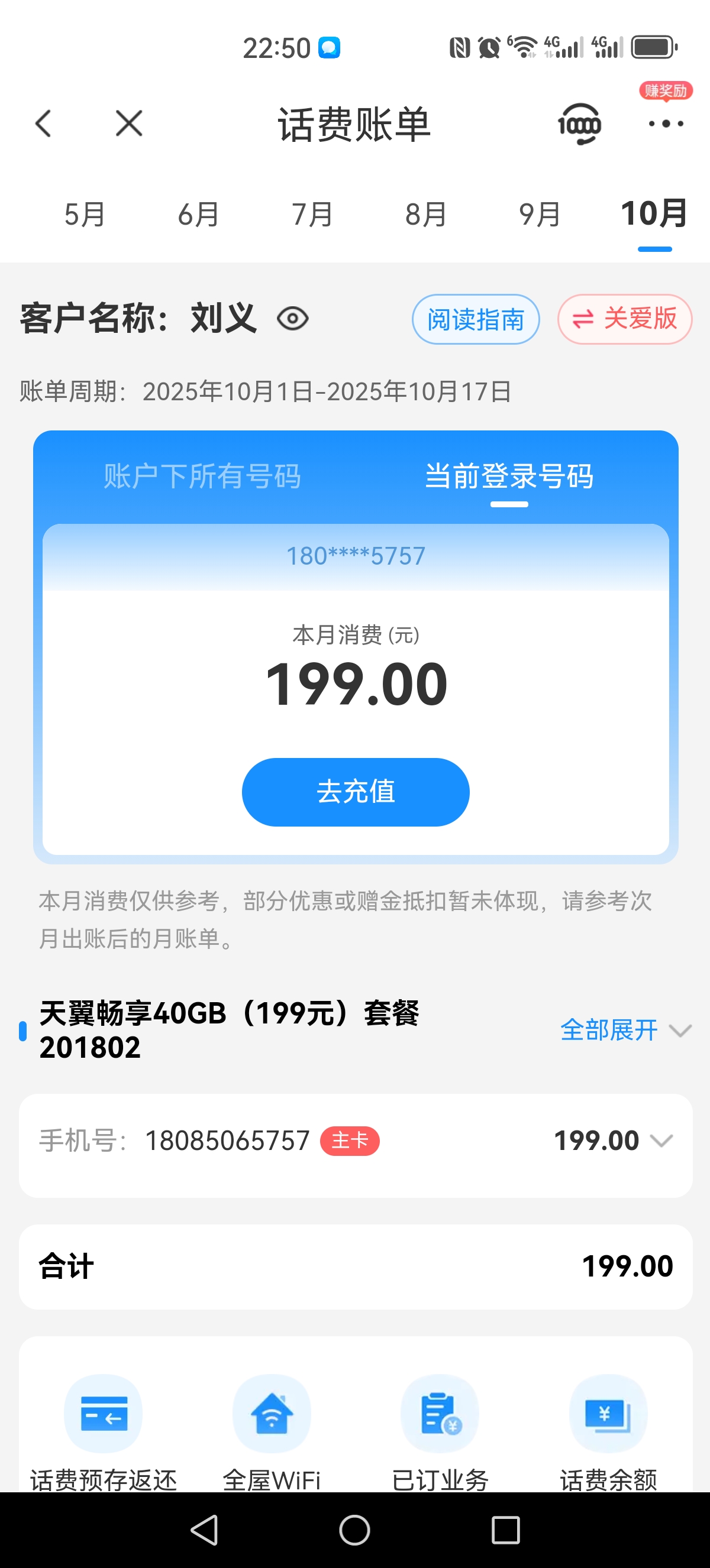Switch to the 8月 bill tab
The width and height of the screenshot is (710, 1568).
(426, 215)
